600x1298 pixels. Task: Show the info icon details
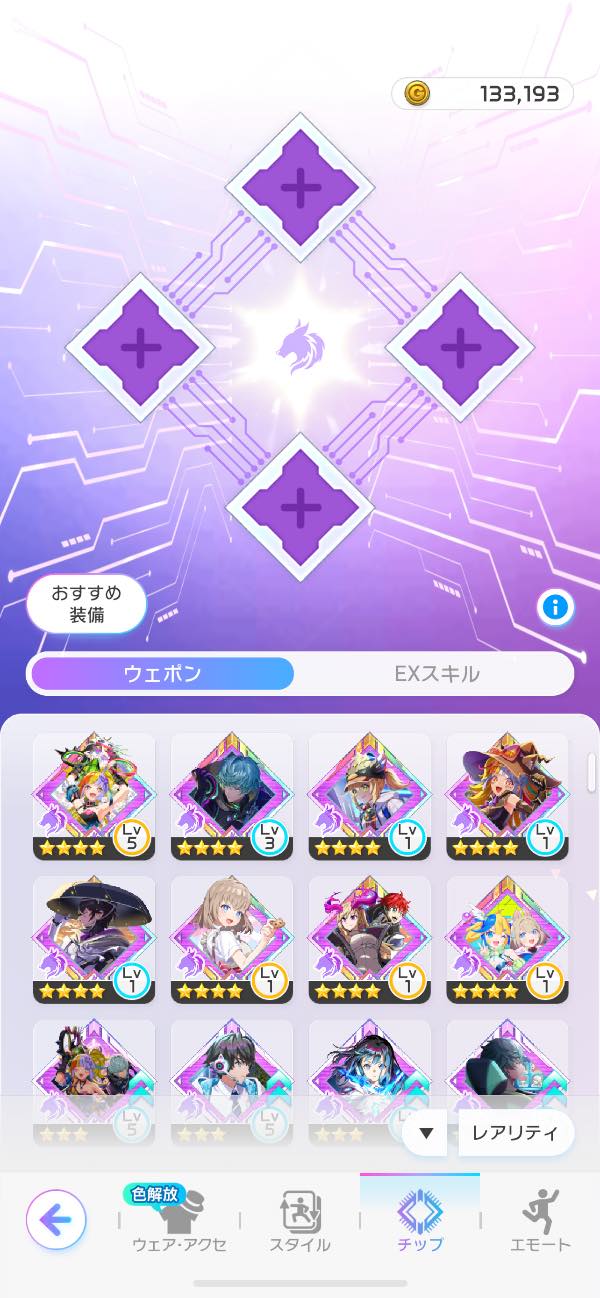556,606
